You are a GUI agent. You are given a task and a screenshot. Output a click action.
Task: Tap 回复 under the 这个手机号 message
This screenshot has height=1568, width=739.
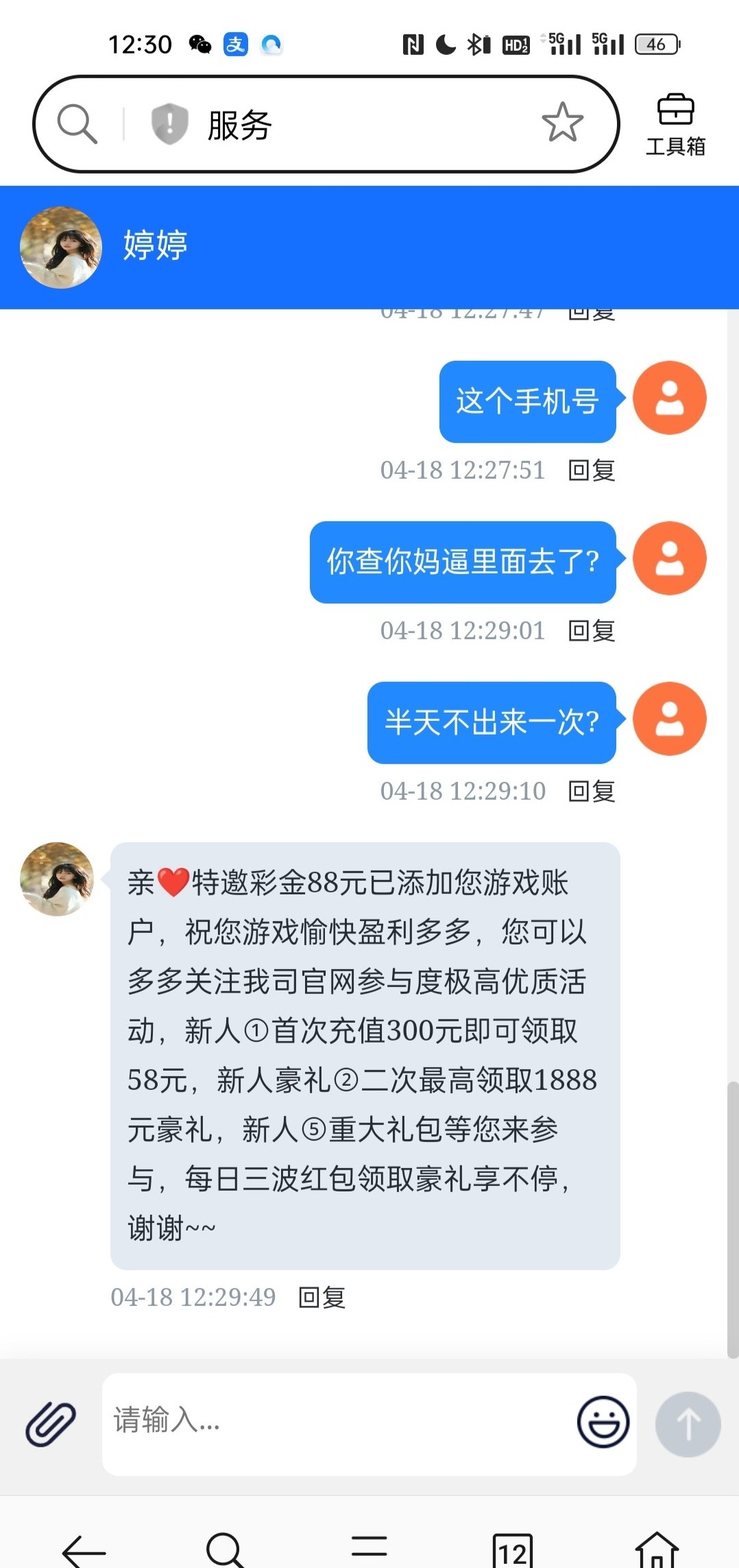pos(592,471)
